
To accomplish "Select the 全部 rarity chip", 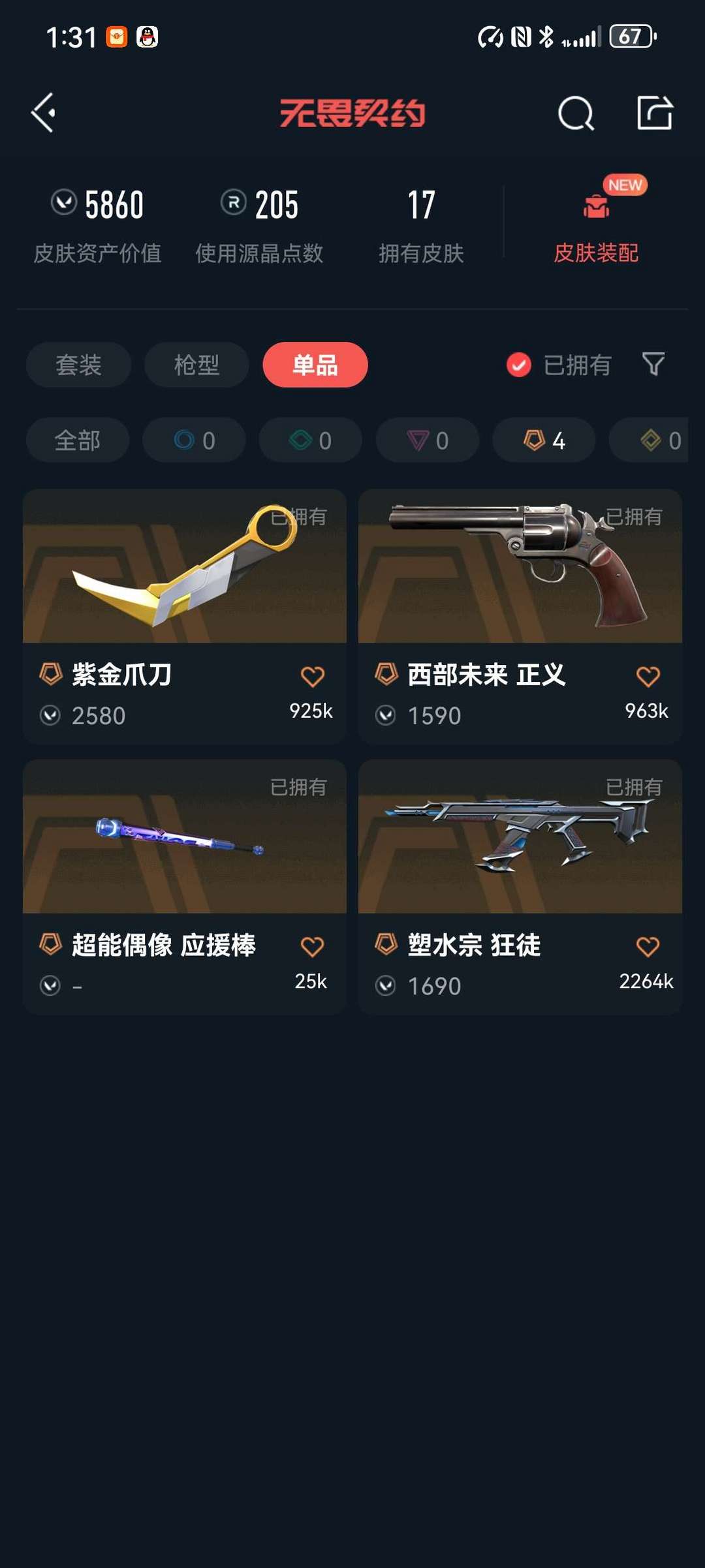I will click(x=78, y=440).
